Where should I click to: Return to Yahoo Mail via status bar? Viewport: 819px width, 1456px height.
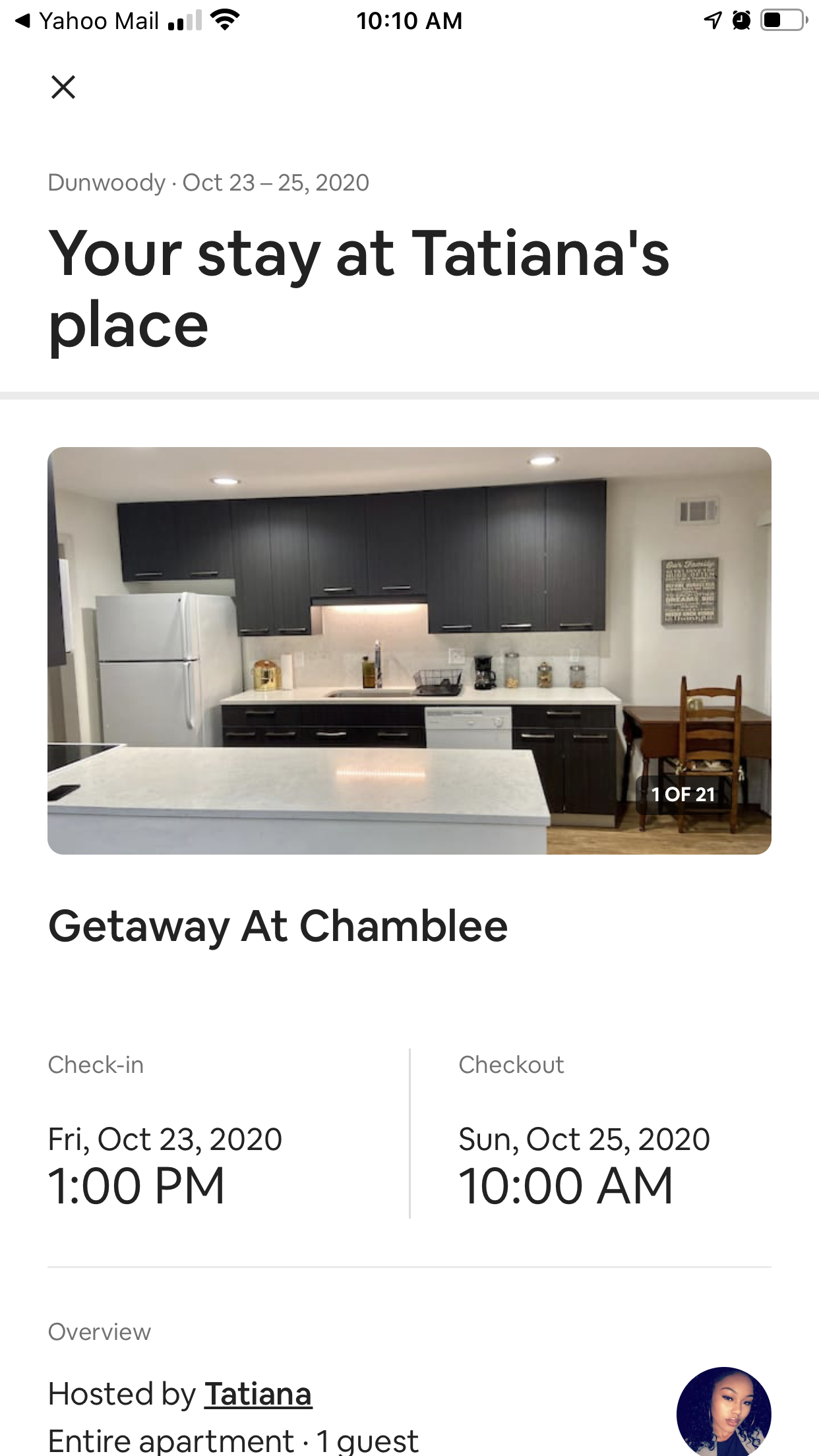click(88, 21)
